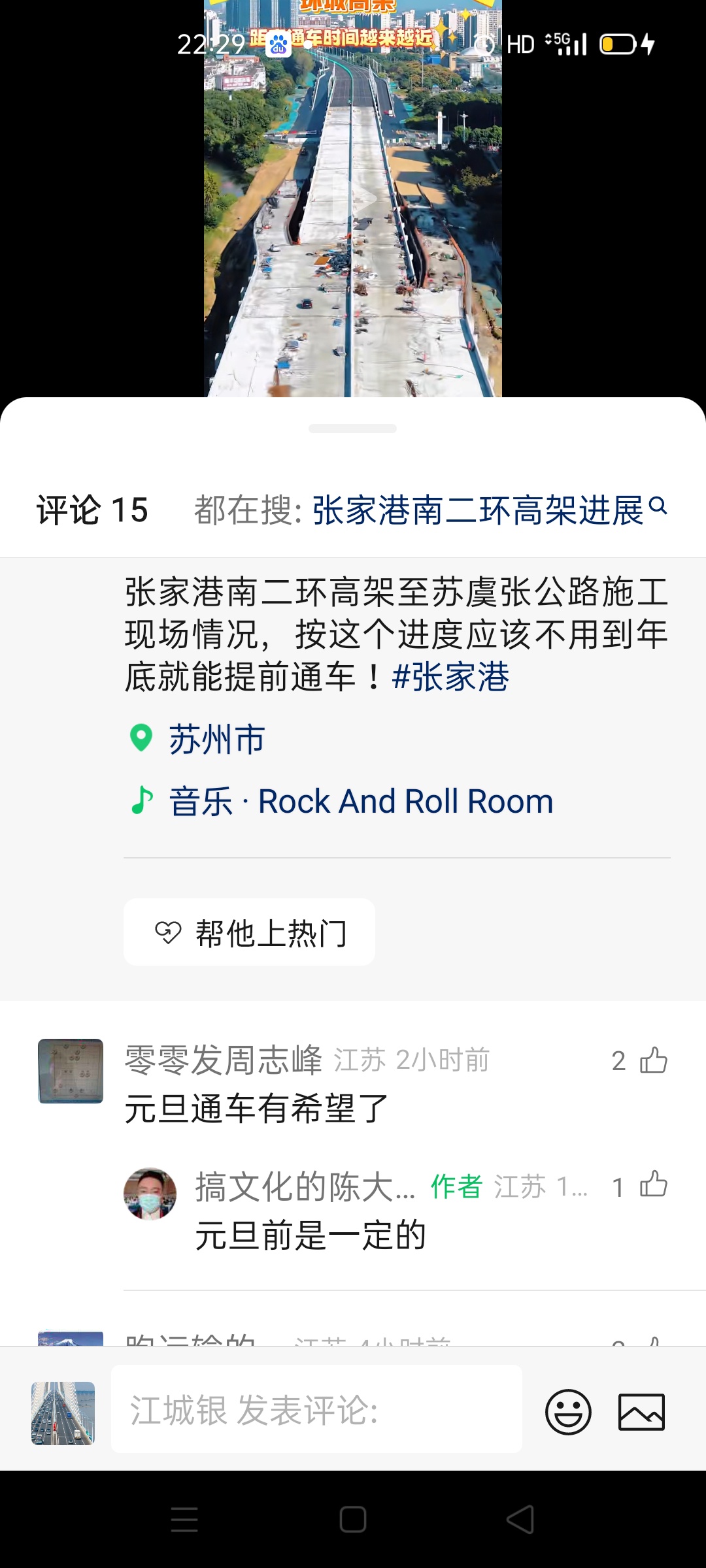The image size is (706, 1568).
Task: Go back with system back button
Action: click(x=520, y=1520)
